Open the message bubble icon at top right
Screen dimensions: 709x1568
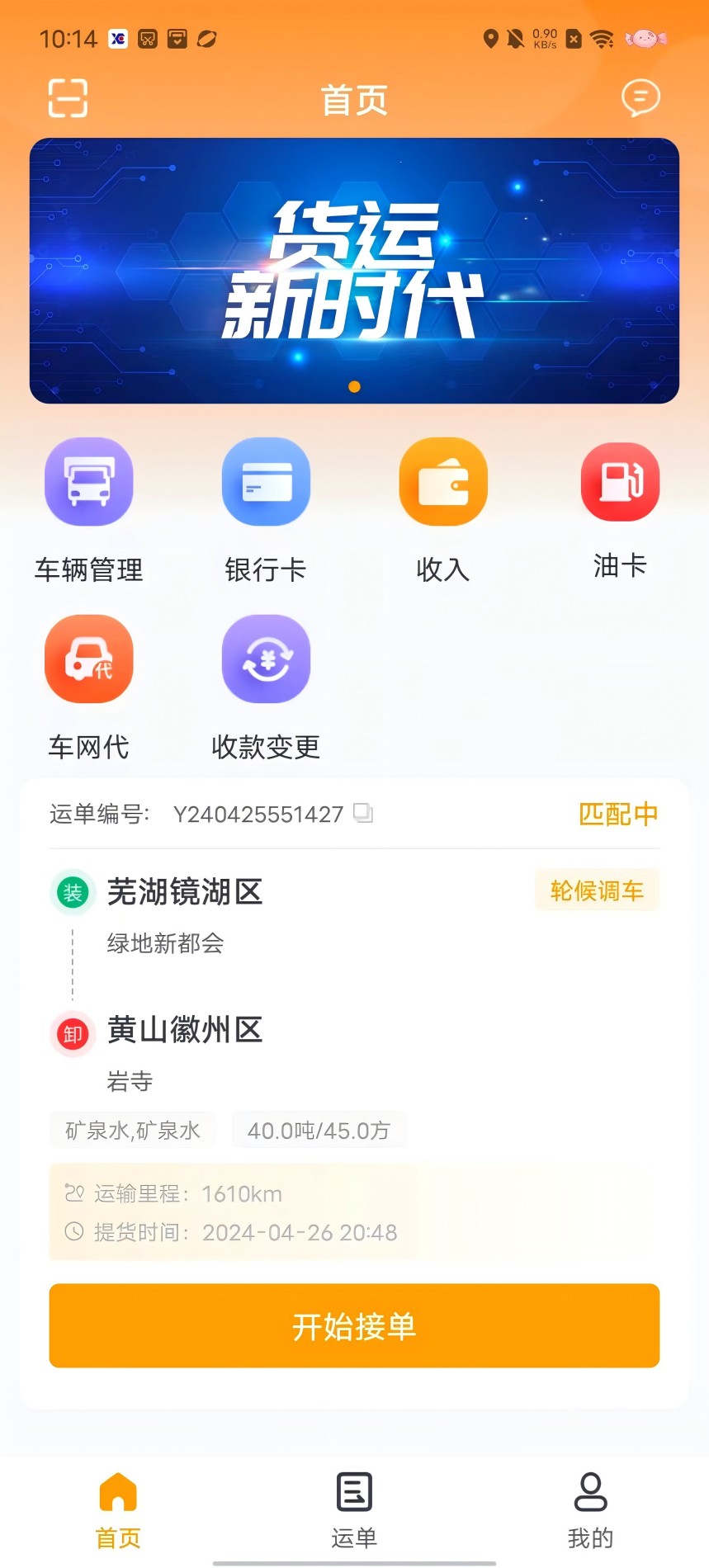tap(640, 97)
